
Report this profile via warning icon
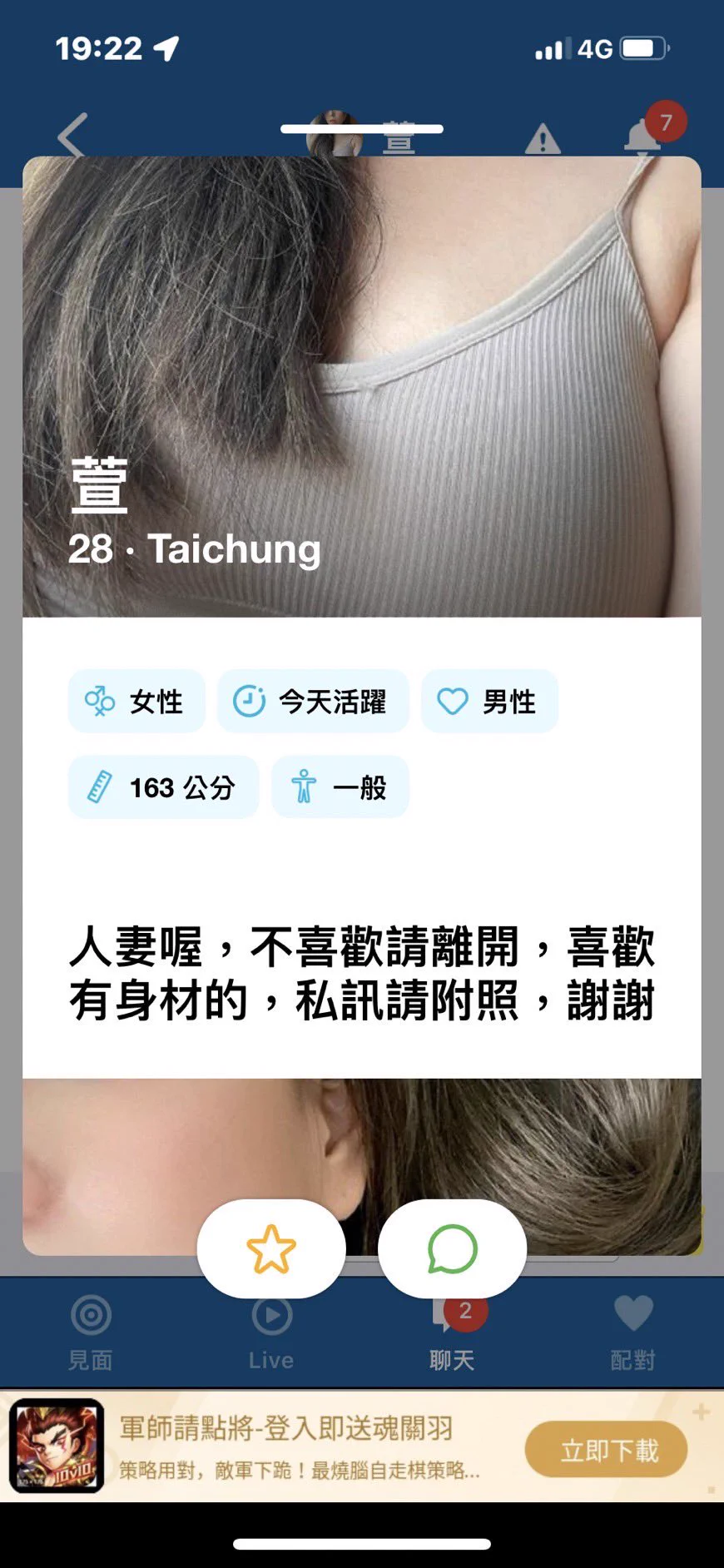click(543, 139)
